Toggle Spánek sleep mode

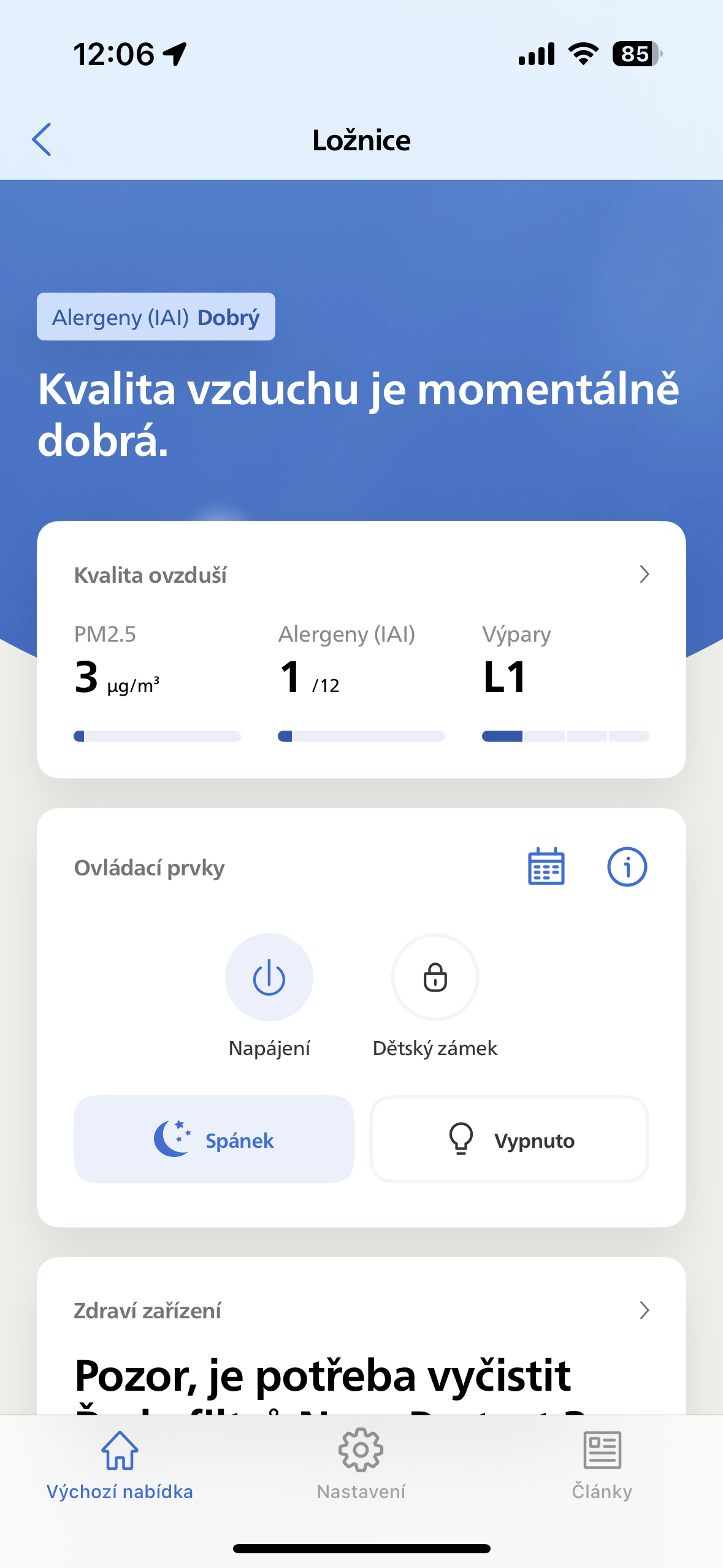214,1139
